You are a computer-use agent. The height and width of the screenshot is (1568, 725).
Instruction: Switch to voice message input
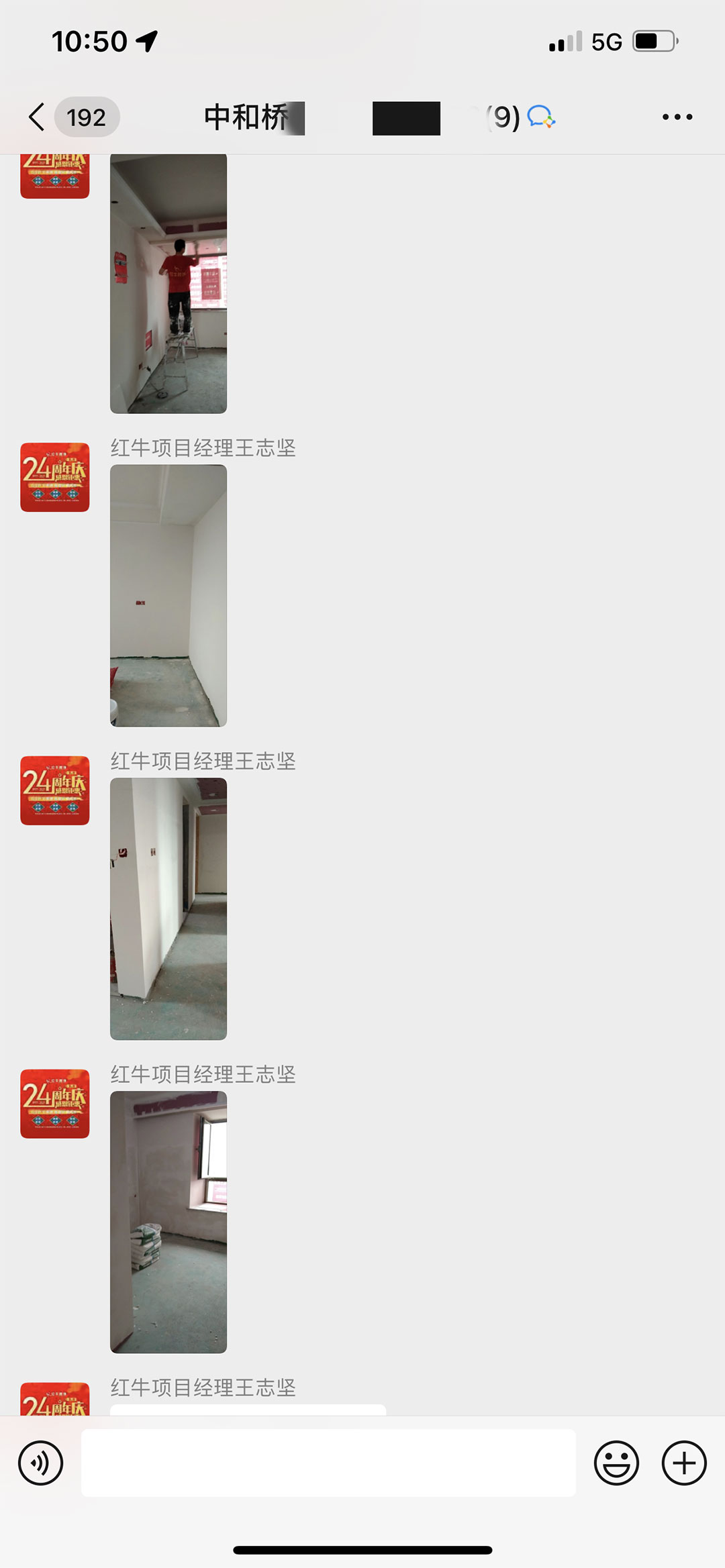click(41, 1463)
